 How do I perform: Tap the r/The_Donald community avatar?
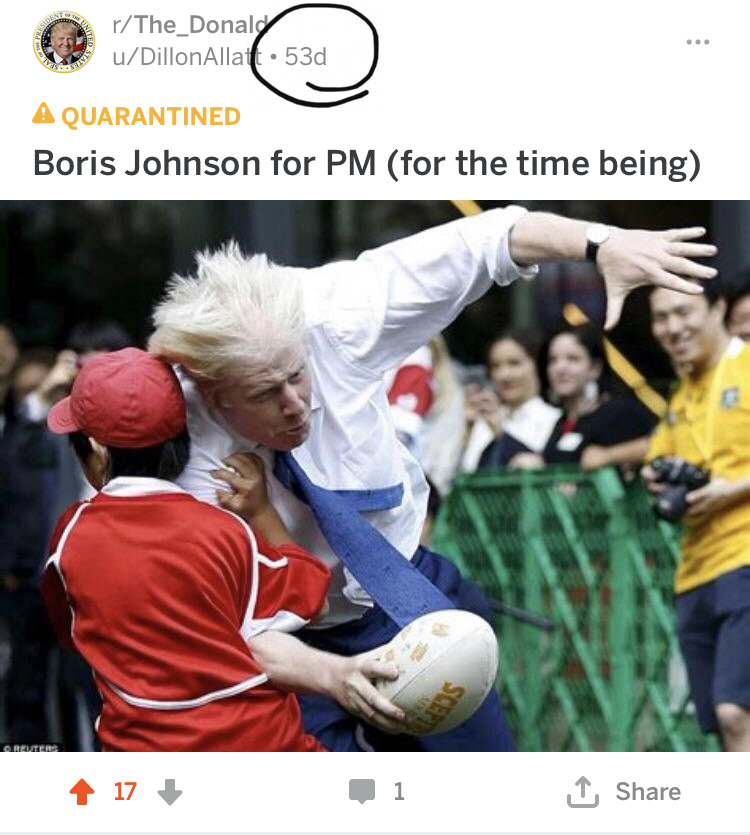(x=63, y=41)
